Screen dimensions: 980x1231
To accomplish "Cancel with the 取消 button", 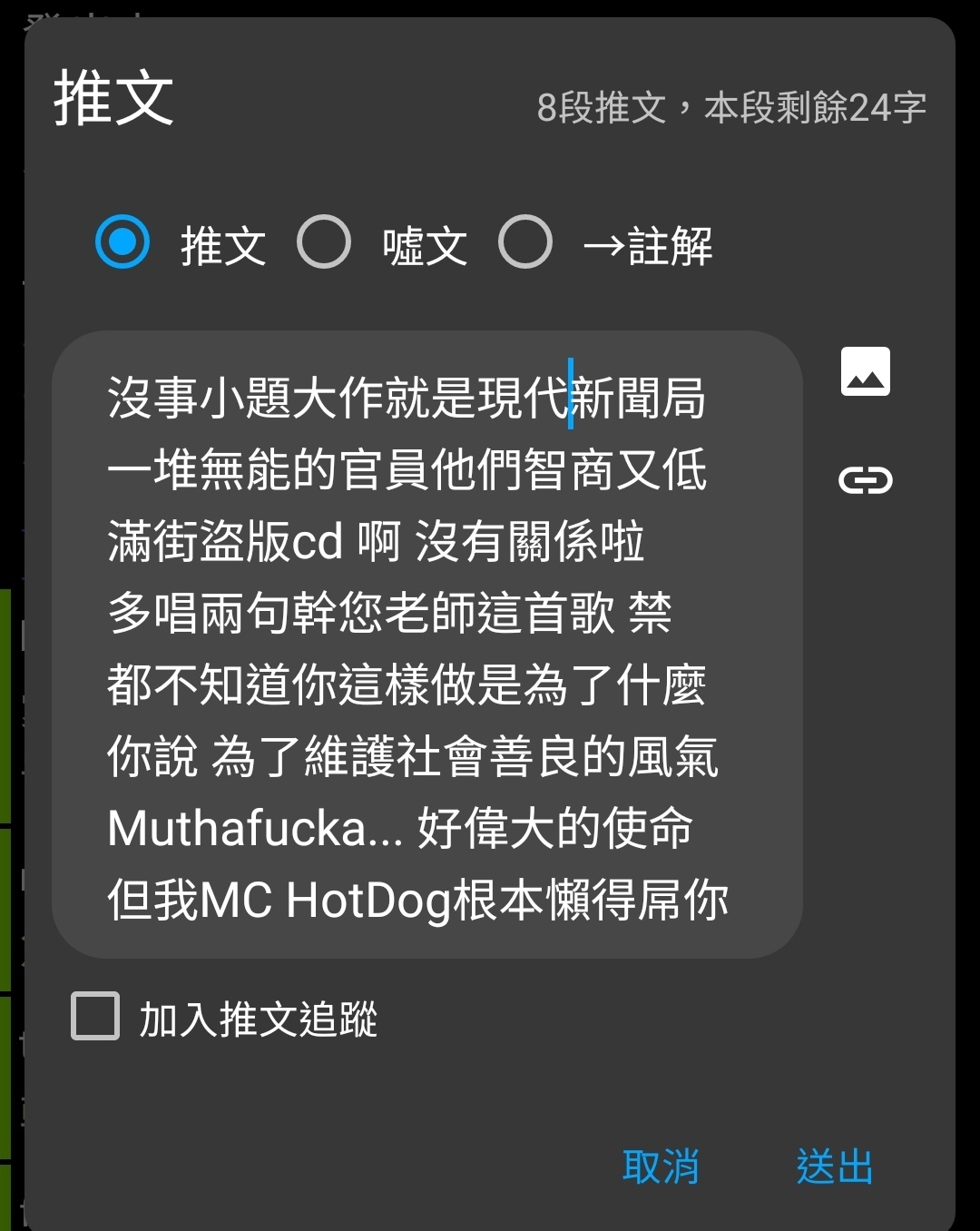I will click(x=661, y=1167).
